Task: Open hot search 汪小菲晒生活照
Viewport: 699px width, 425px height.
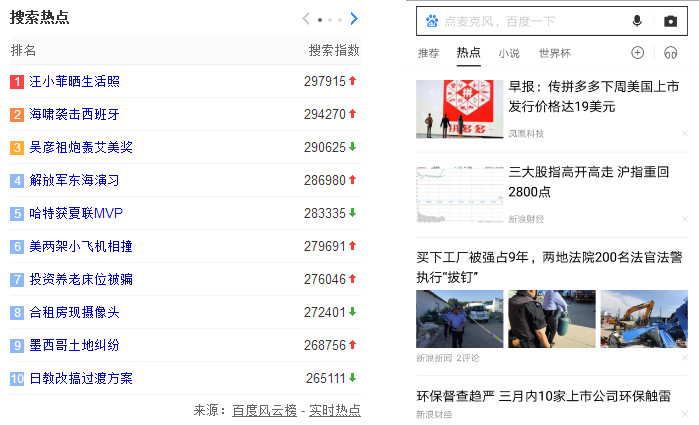Action: click(75, 82)
